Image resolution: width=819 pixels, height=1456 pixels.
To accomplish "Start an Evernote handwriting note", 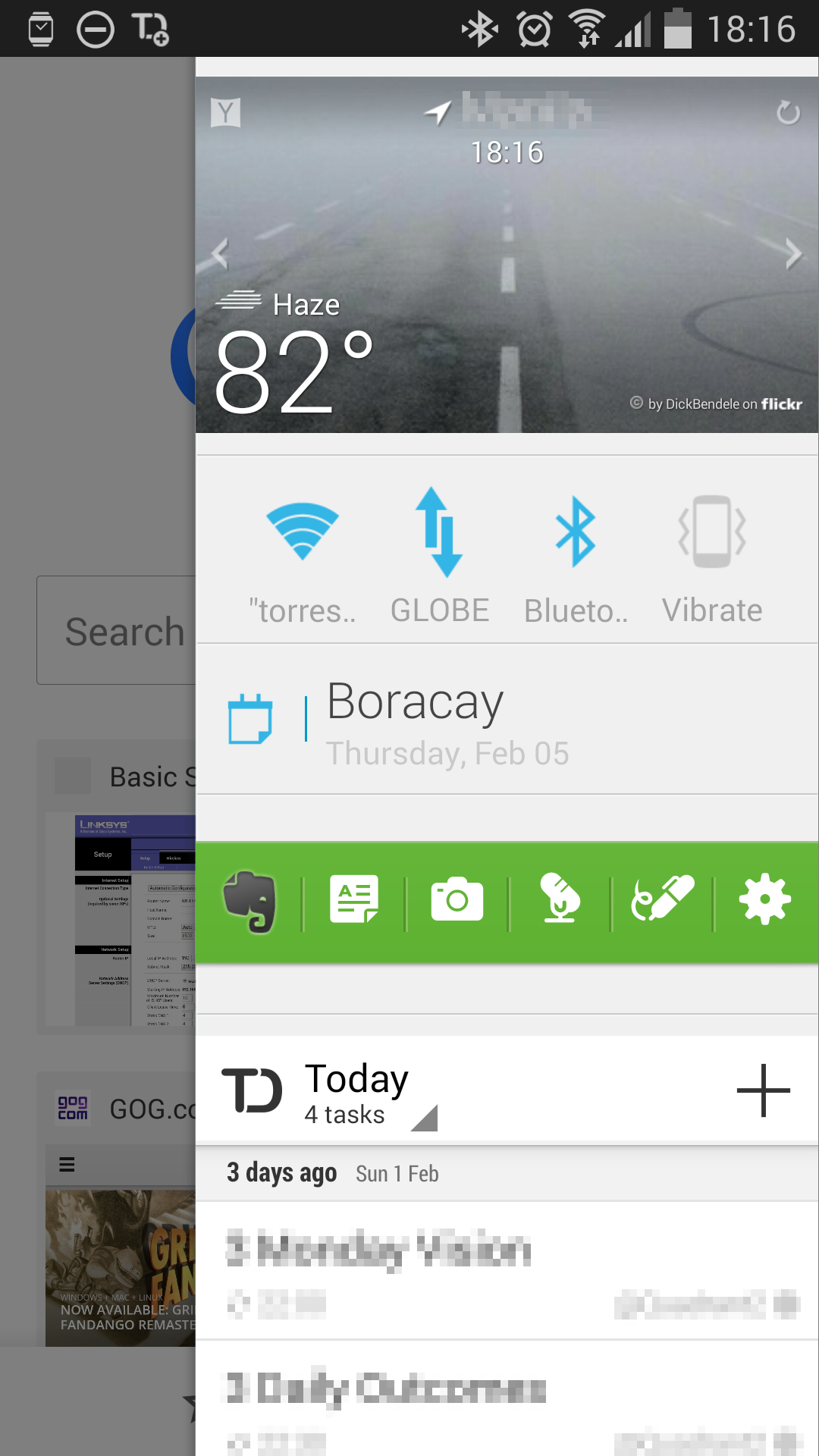I will (x=662, y=900).
